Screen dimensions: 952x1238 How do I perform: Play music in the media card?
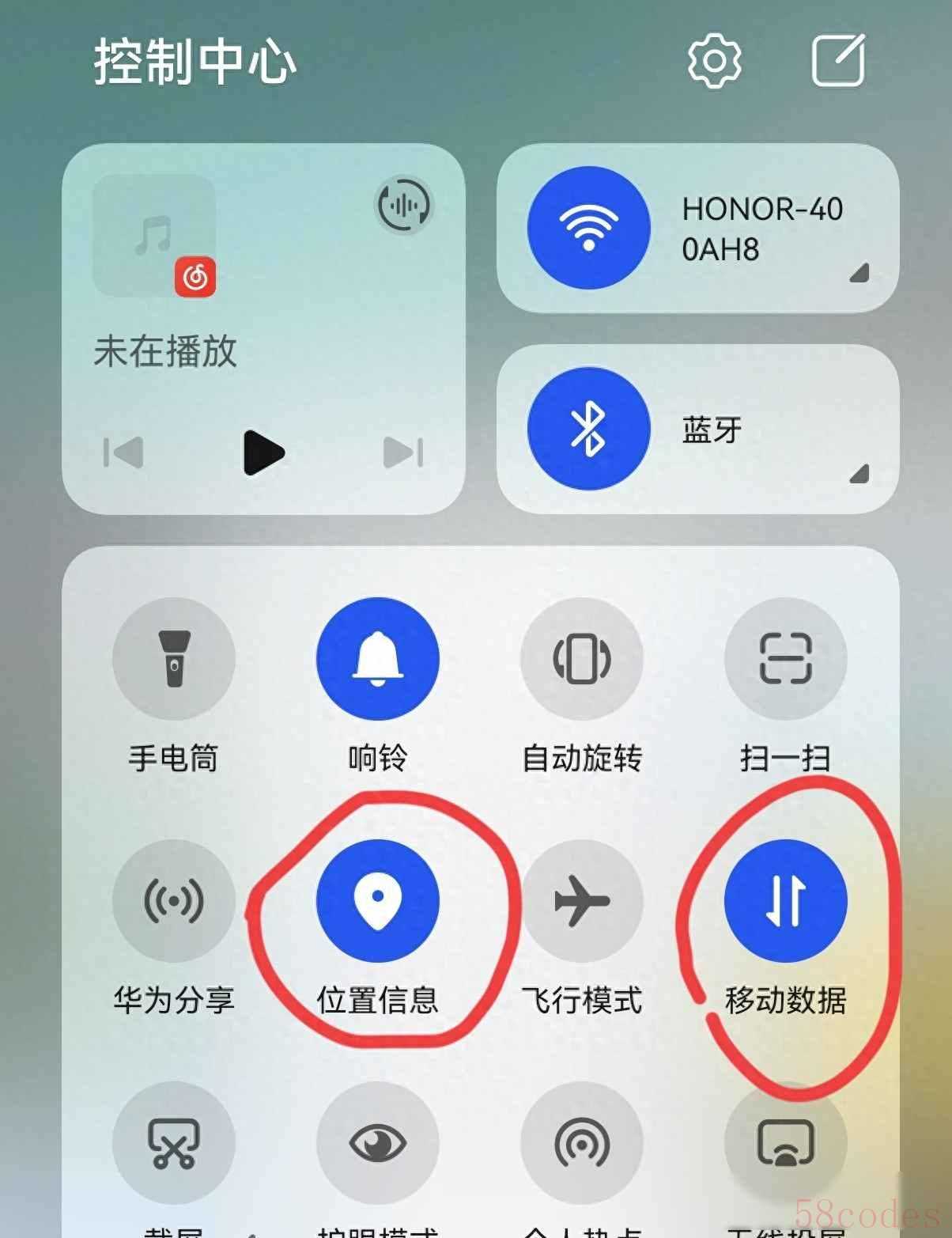263,452
